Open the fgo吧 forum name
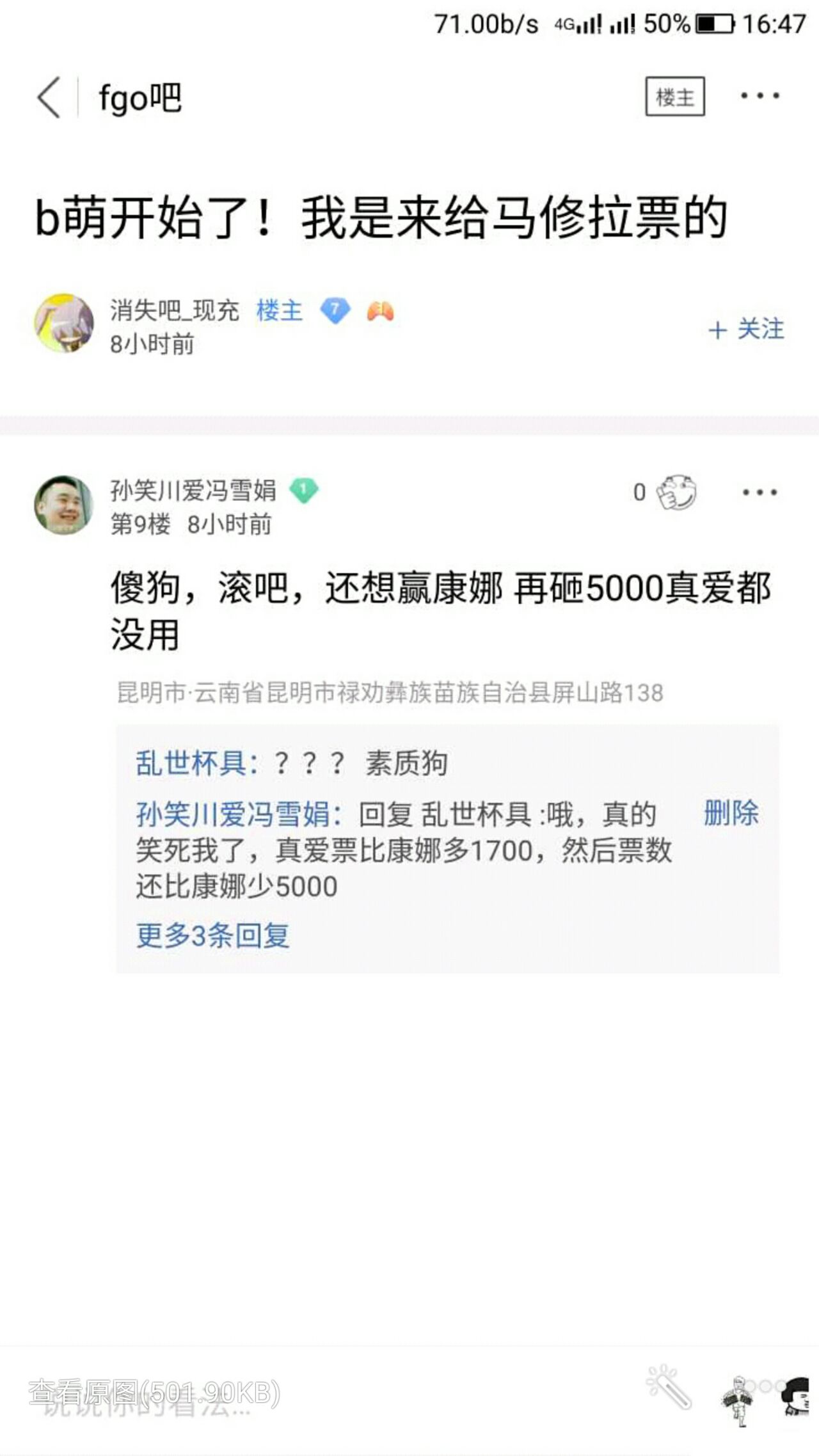The image size is (819, 1456). coord(140,98)
